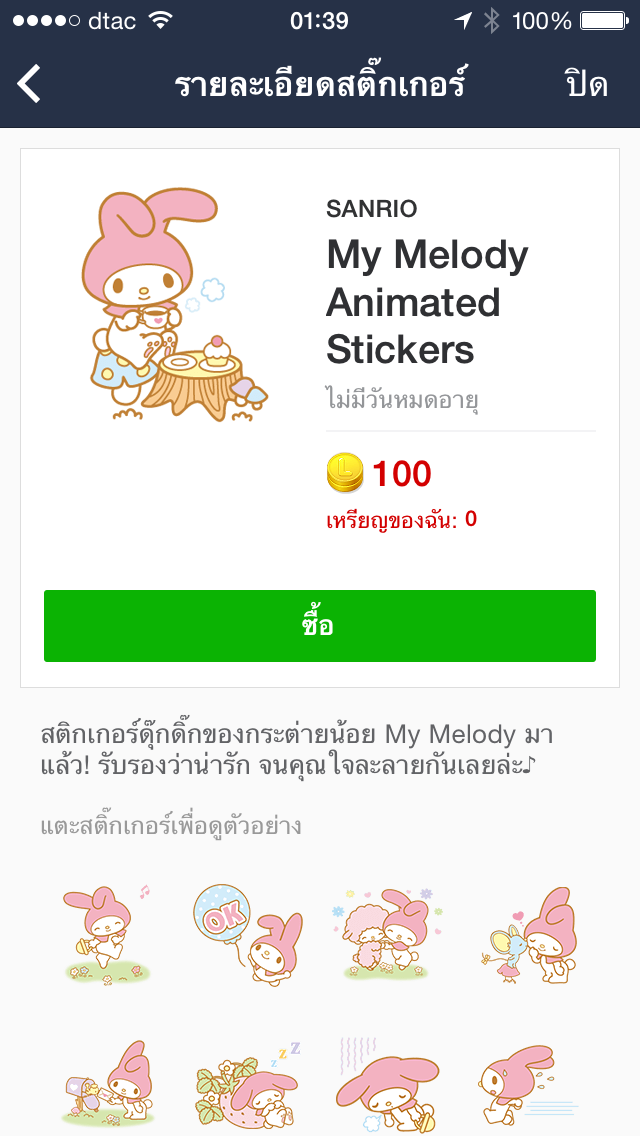Buy the stickers with the green ซื้อ button

320,626
